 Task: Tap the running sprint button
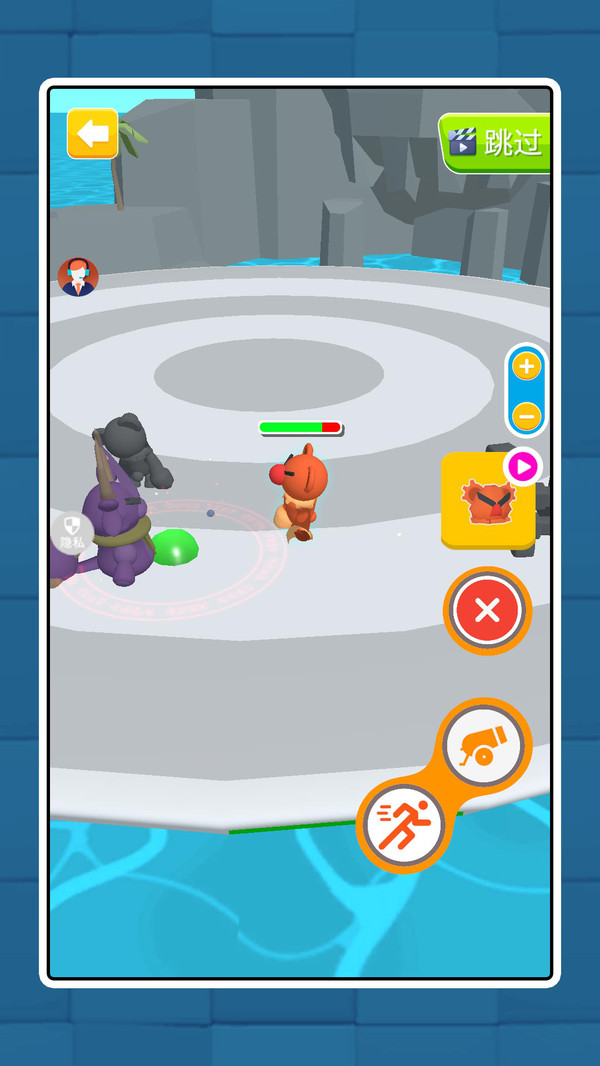pos(404,825)
